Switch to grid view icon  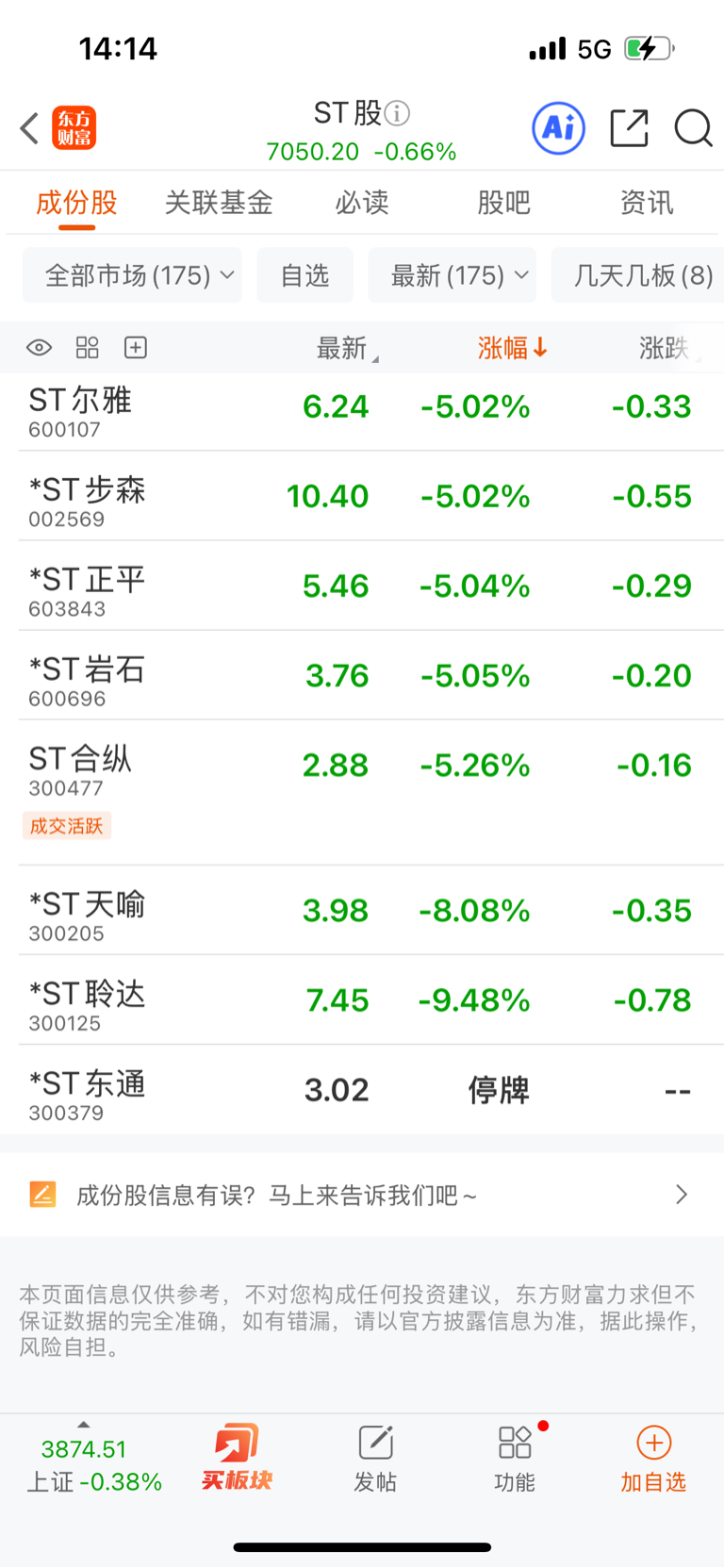click(x=87, y=348)
